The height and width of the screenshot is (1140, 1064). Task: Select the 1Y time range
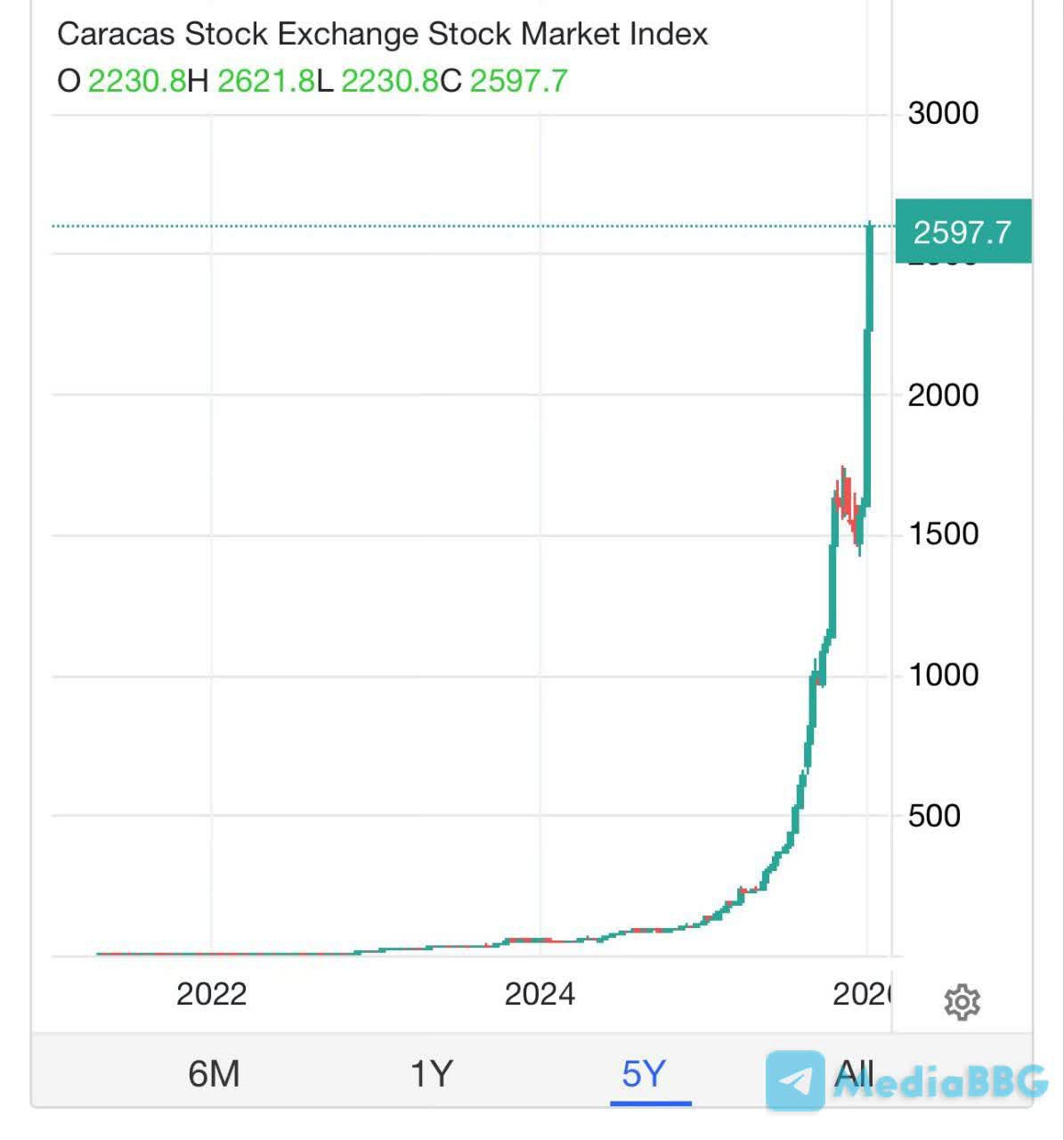click(x=431, y=1073)
